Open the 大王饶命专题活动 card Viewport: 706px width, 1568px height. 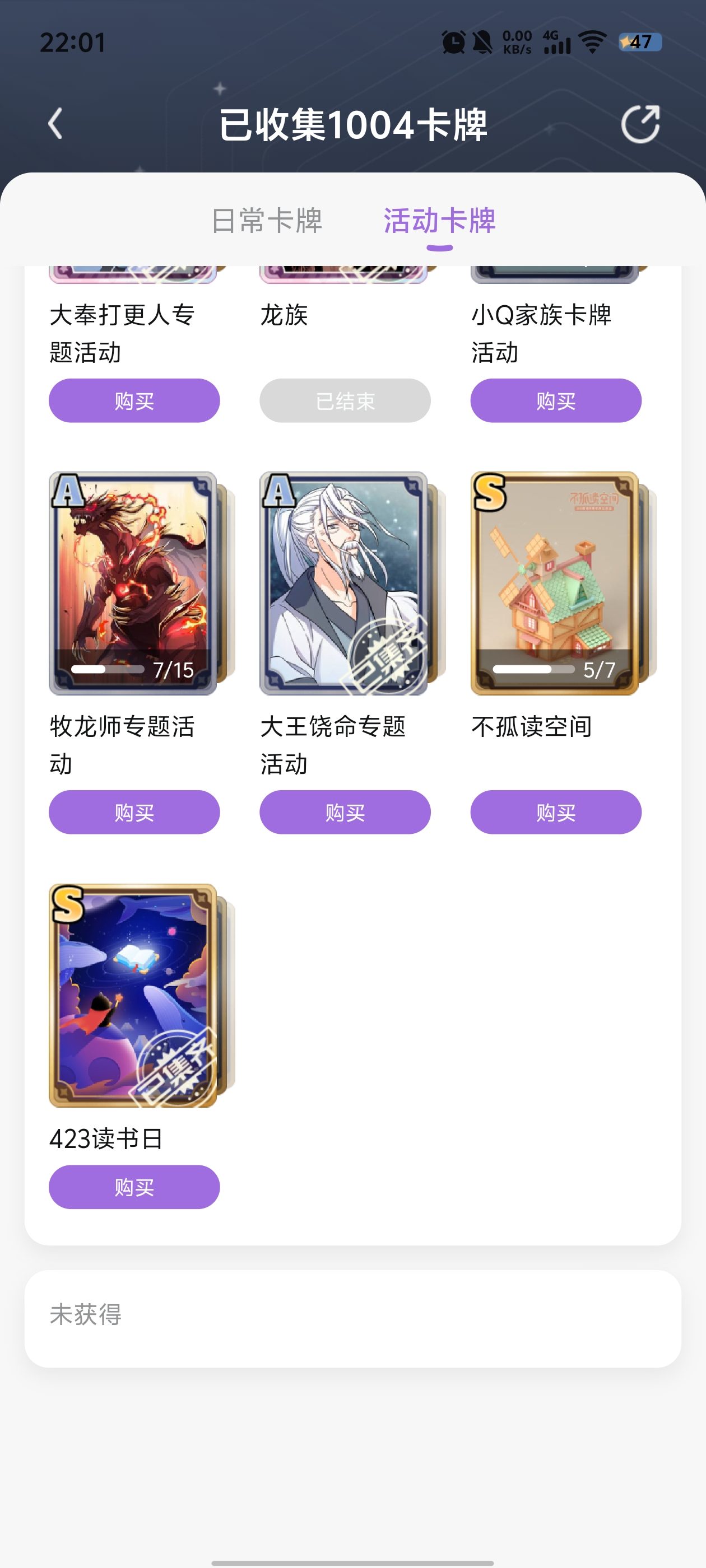pos(343,583)
